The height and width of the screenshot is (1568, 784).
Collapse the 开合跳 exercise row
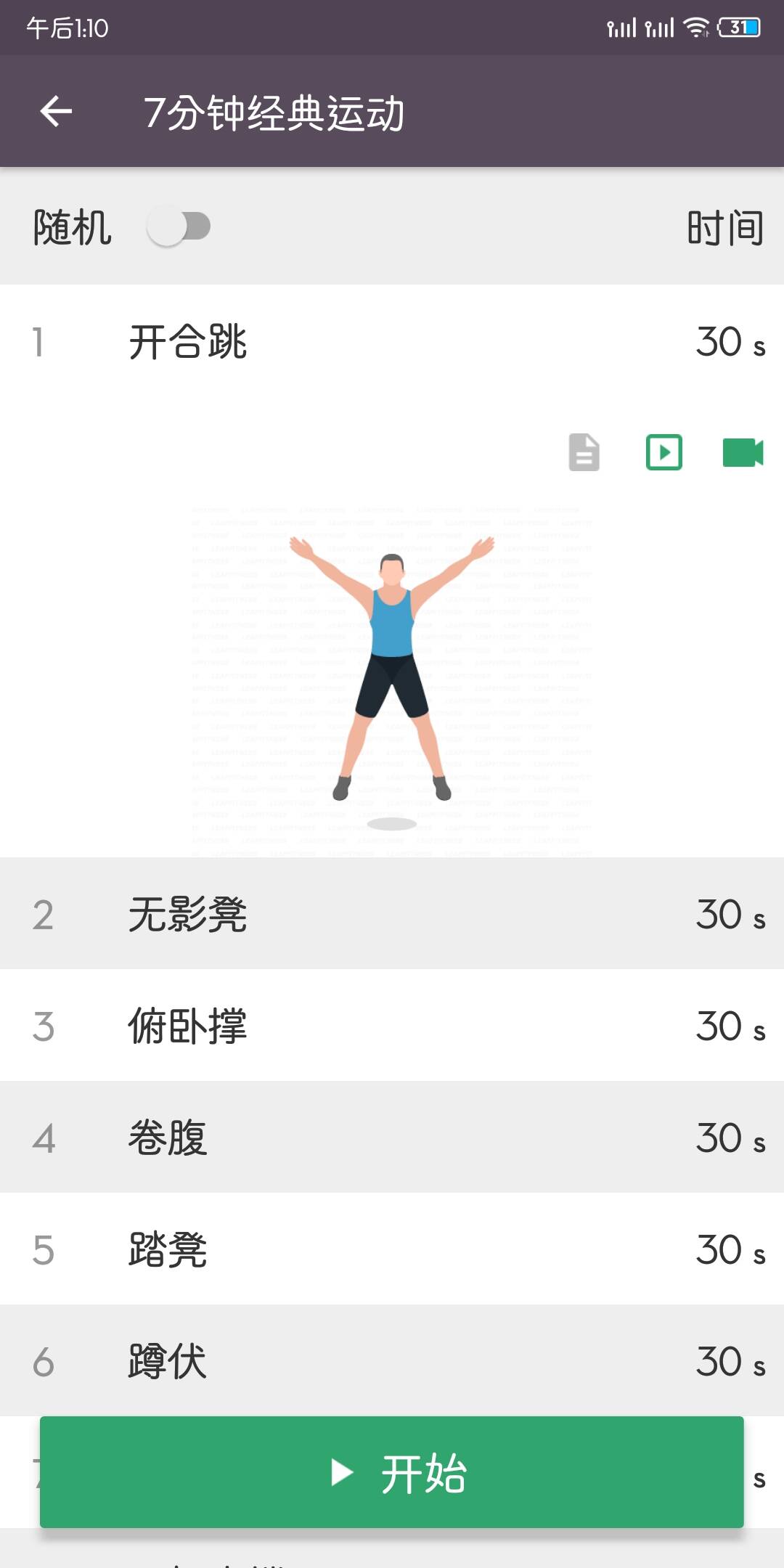392,341
